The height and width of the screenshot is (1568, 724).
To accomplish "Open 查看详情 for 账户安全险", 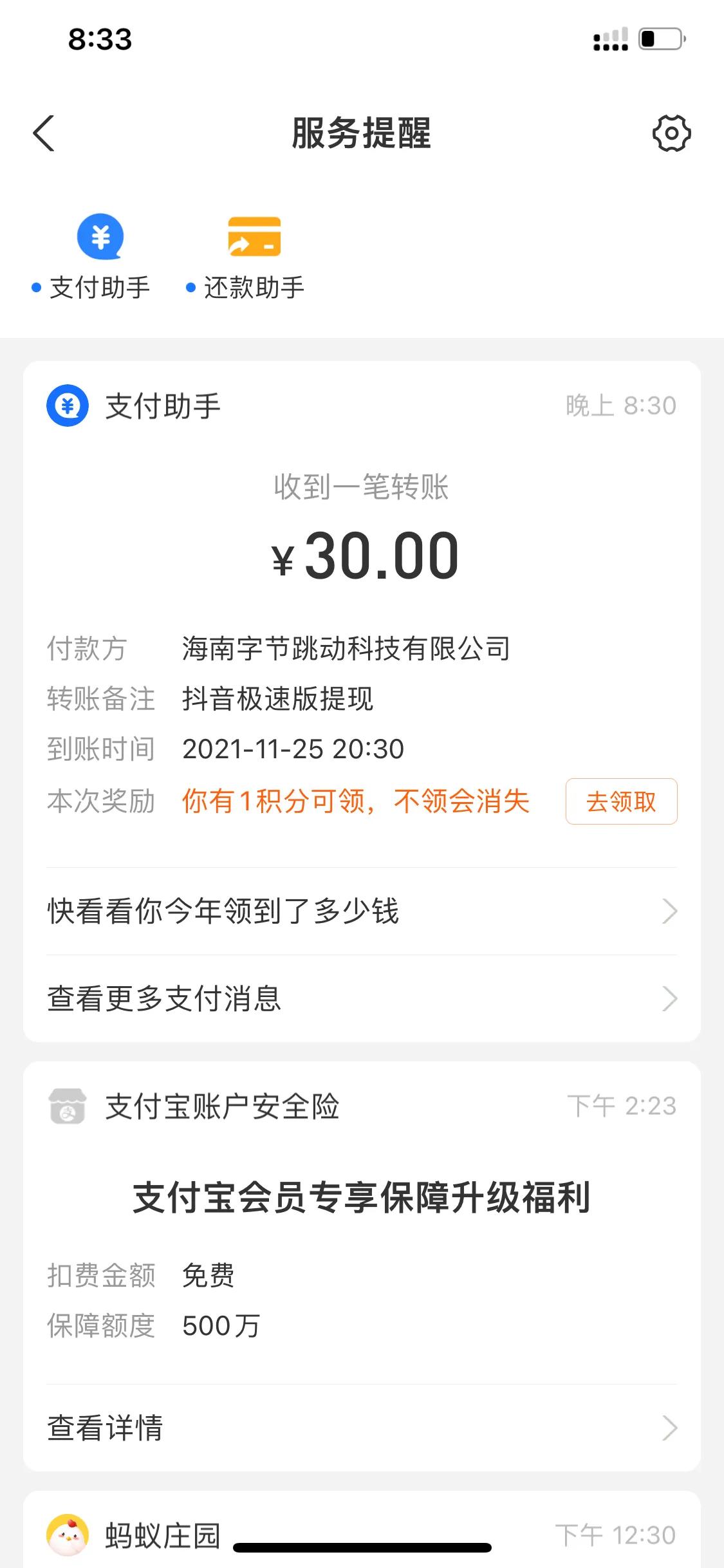I will pos(362,1428).
